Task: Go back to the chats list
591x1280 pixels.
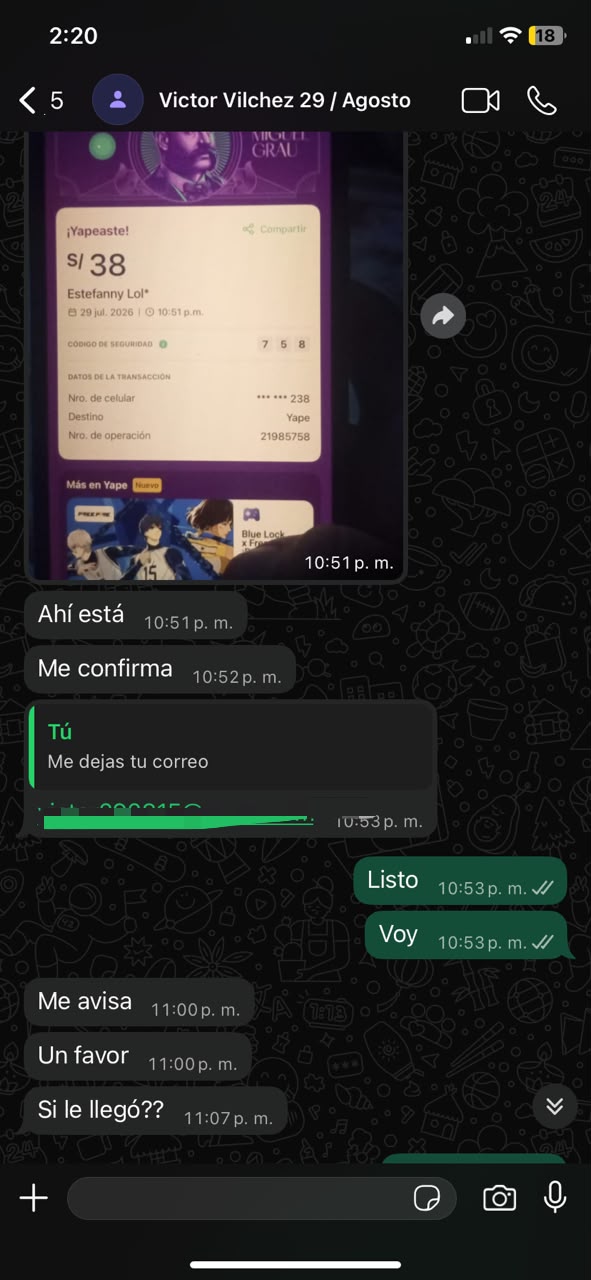Action: (40, 100)
